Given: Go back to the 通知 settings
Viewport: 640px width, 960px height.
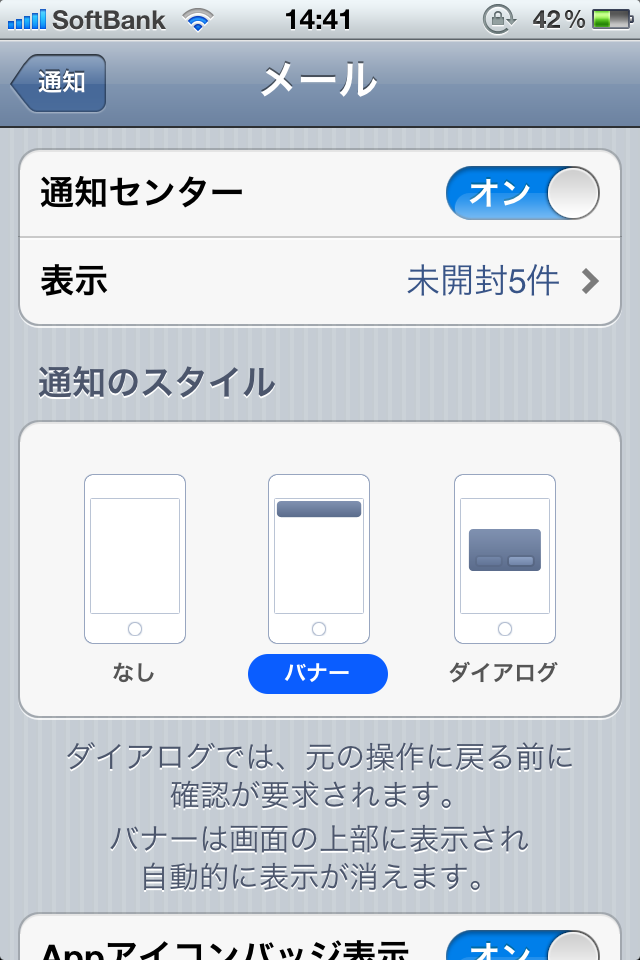Looking at the screenshot, I should pos(58,83).
